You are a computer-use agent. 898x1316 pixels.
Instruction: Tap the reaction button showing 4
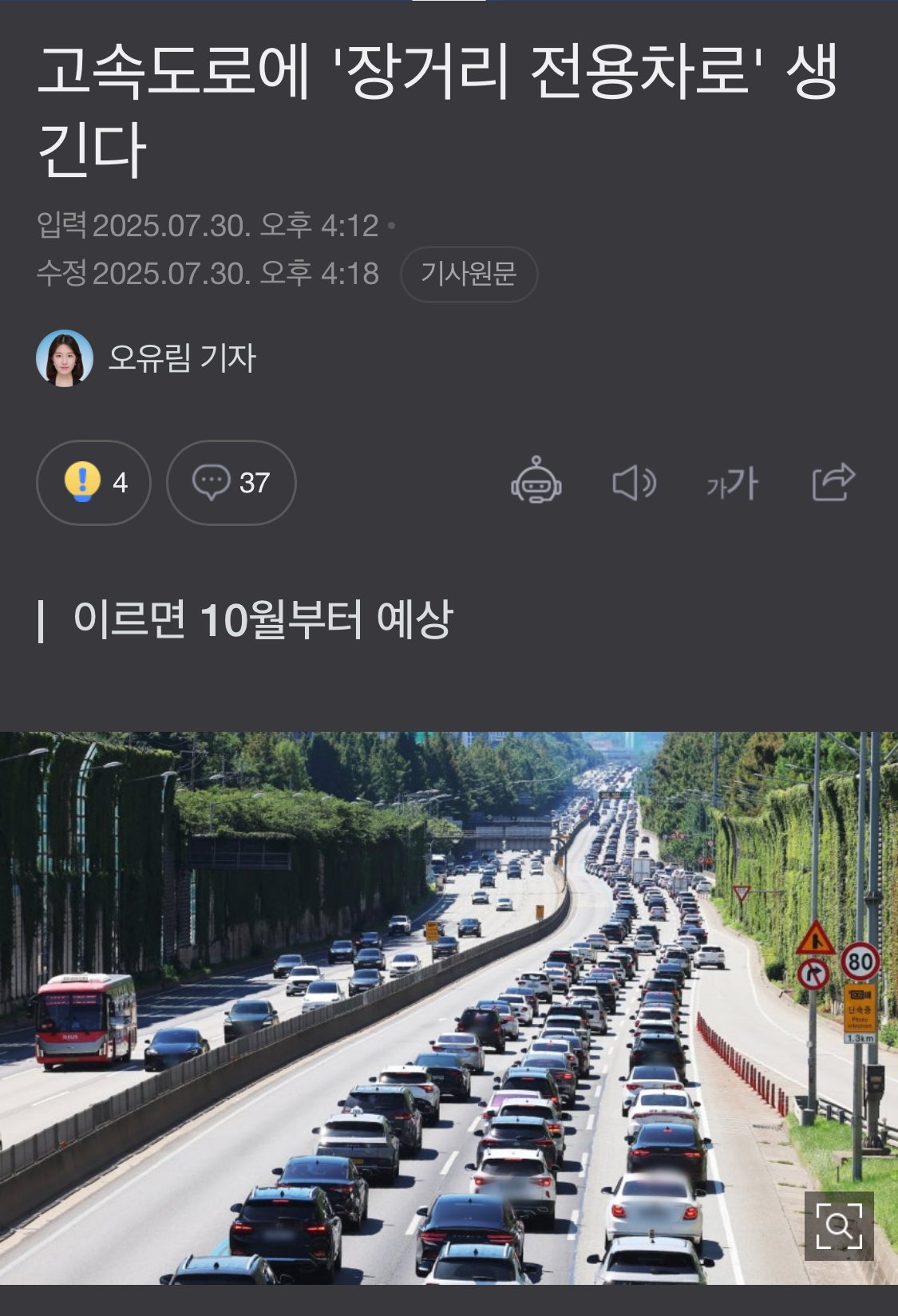coord(93,483)
